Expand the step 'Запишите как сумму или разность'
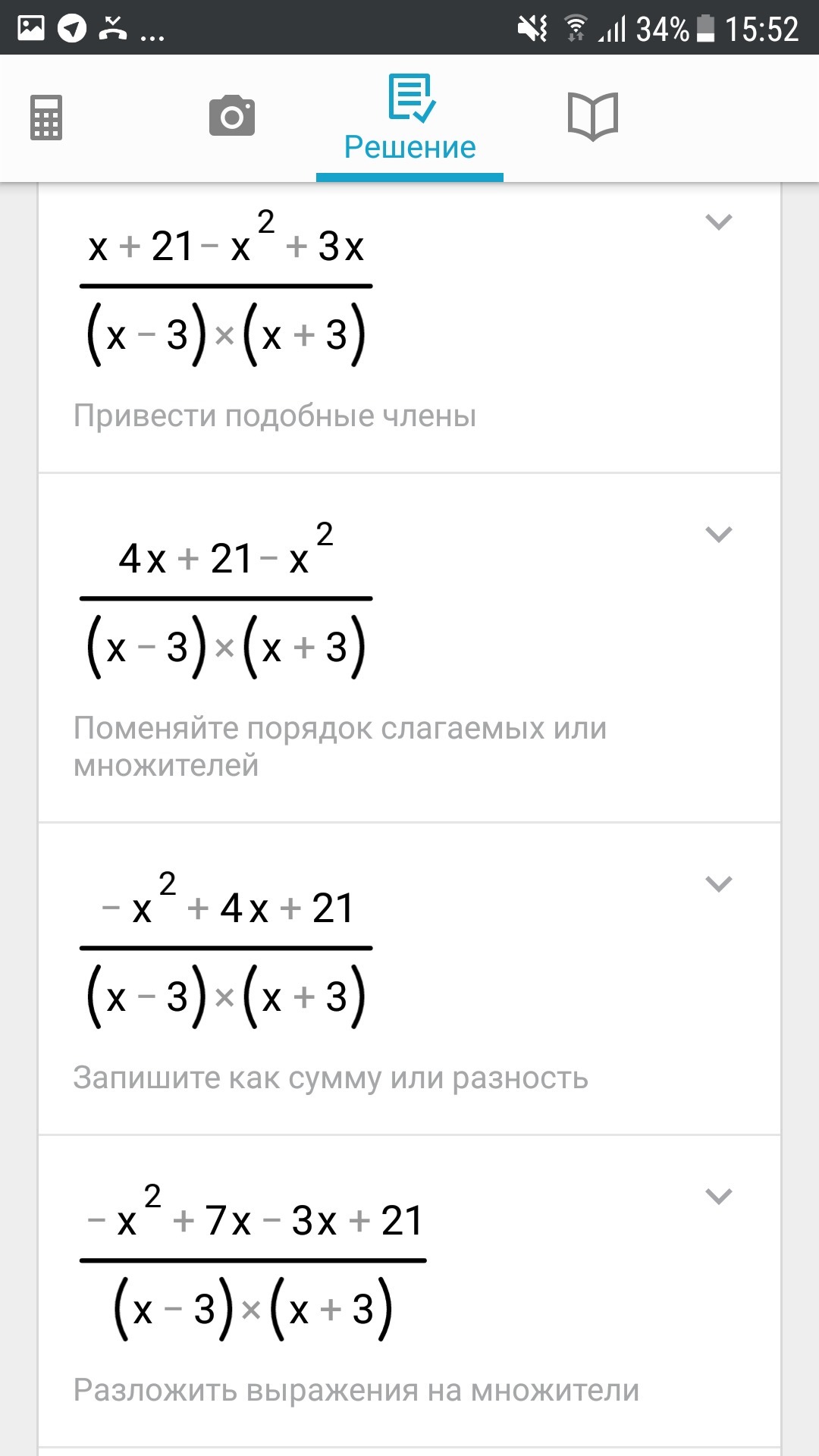The height and width of the screenshot is (1456, 819). pyautogui.click(x=718, y=884)
